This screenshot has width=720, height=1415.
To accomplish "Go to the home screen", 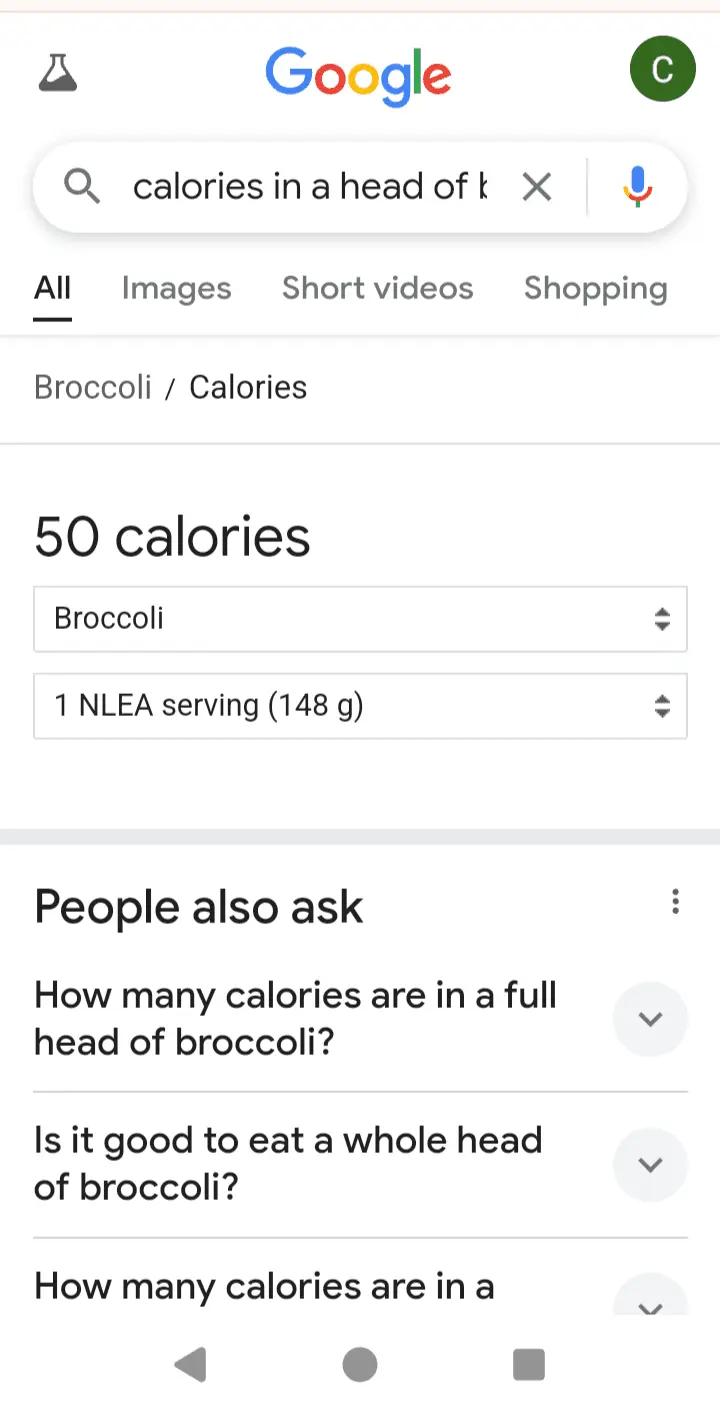I will pos(360,1364).
